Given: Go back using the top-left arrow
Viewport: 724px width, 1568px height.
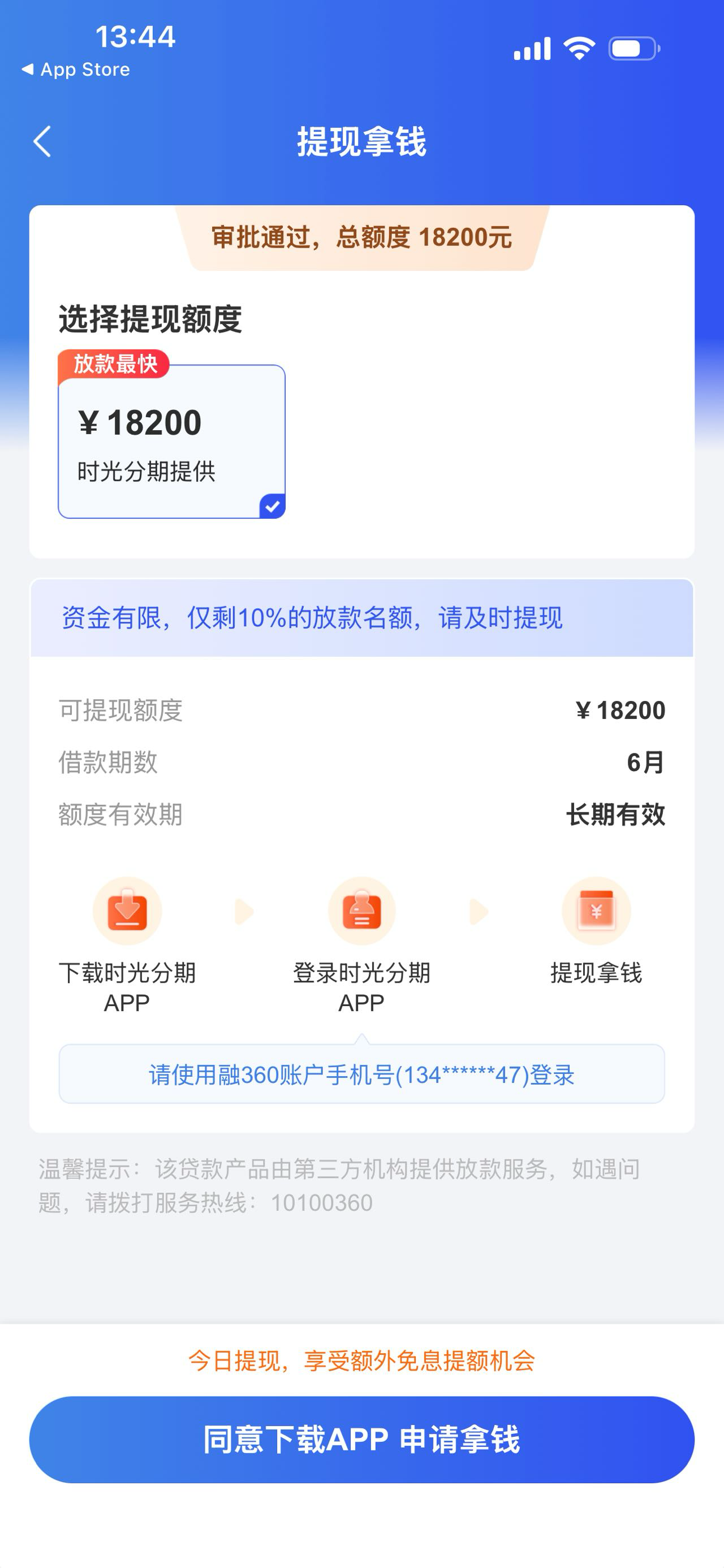Looking at the screenshot, I should [42, 142].
